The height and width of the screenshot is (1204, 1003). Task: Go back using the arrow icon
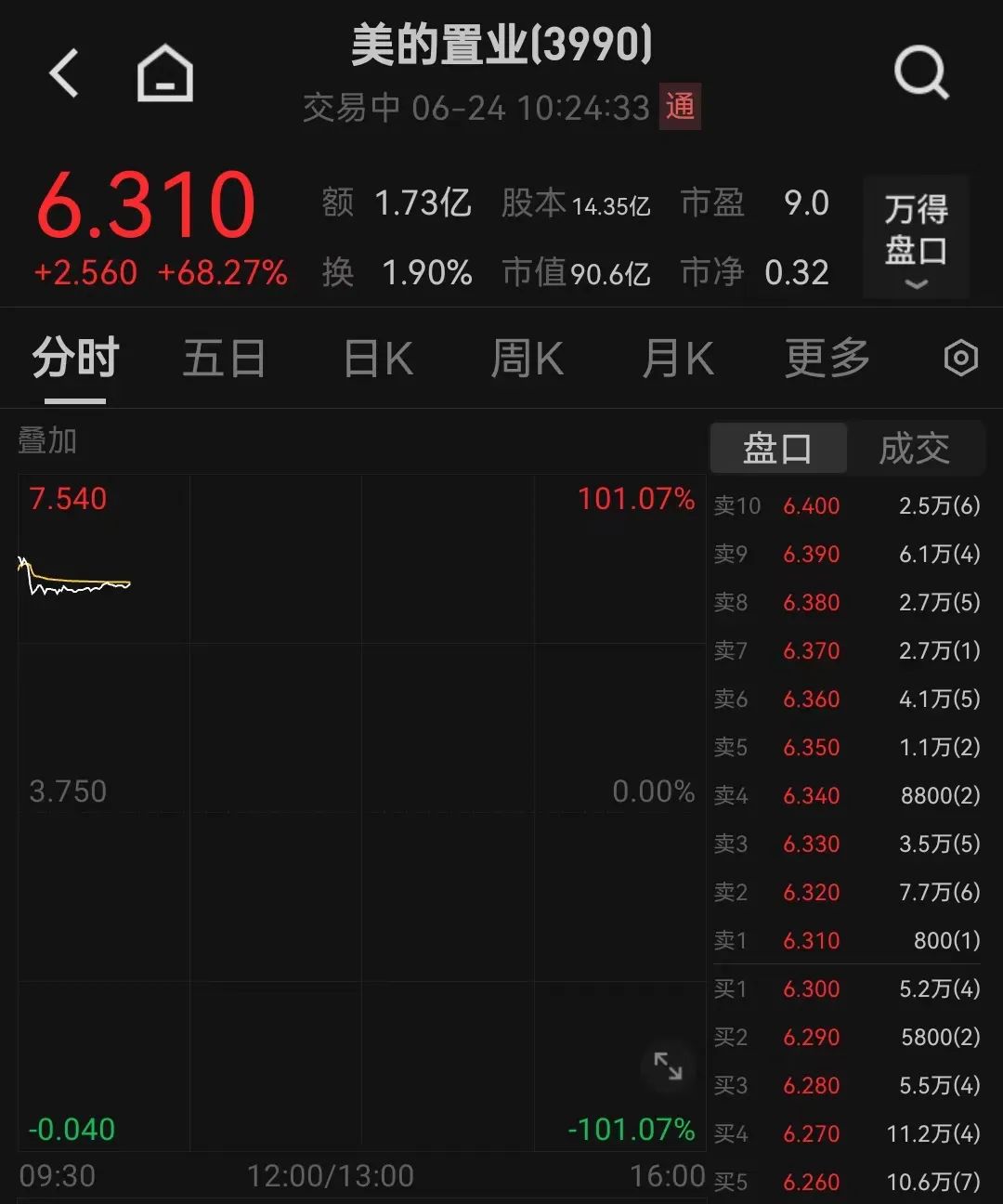coord(64,73)
